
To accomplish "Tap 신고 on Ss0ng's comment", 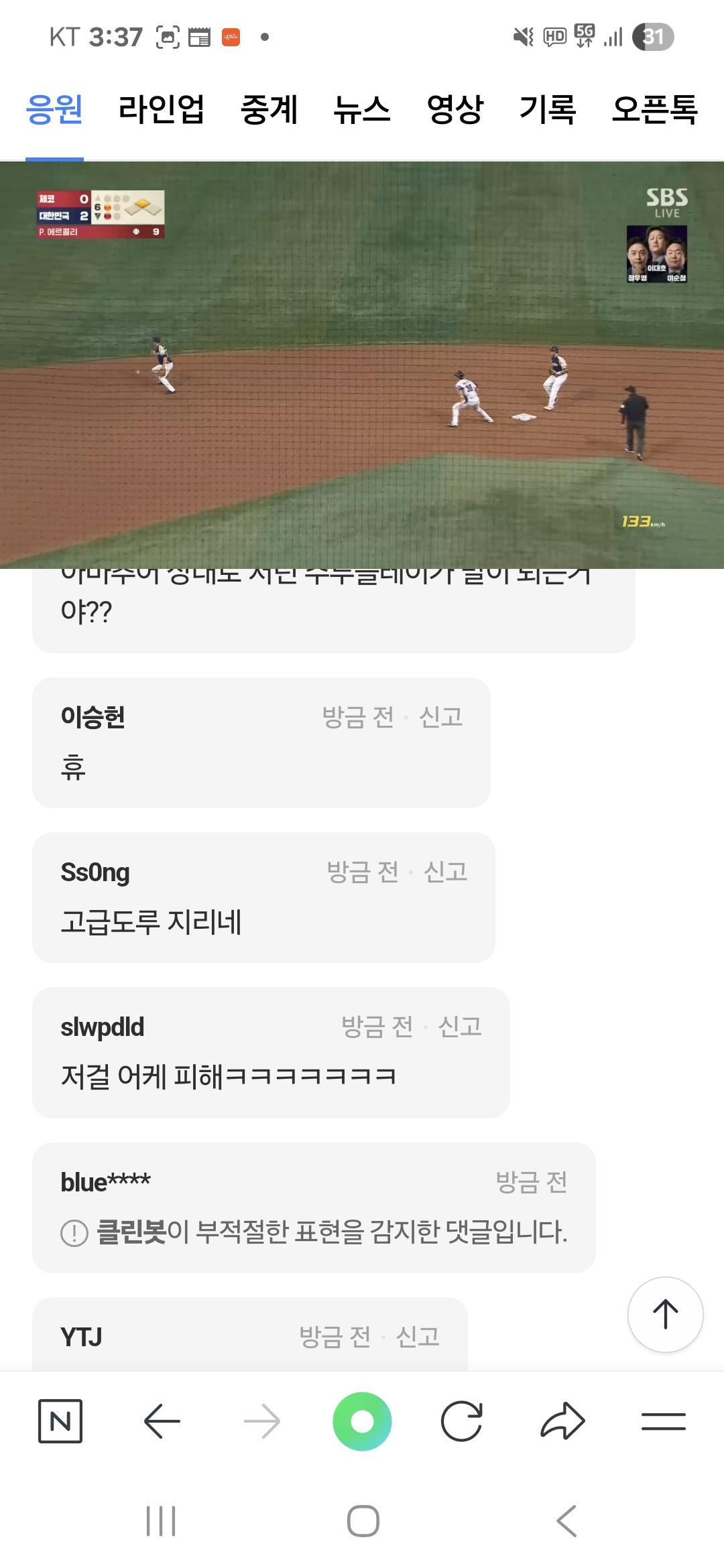I will [446, 872].
